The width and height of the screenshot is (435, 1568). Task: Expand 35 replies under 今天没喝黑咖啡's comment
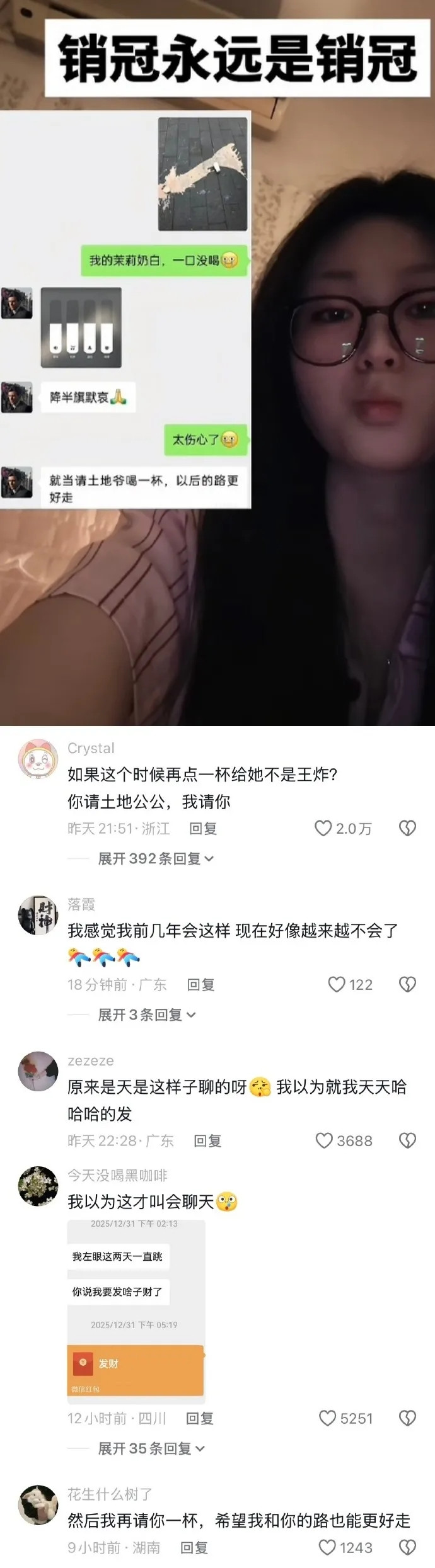tap(151, 1448)
